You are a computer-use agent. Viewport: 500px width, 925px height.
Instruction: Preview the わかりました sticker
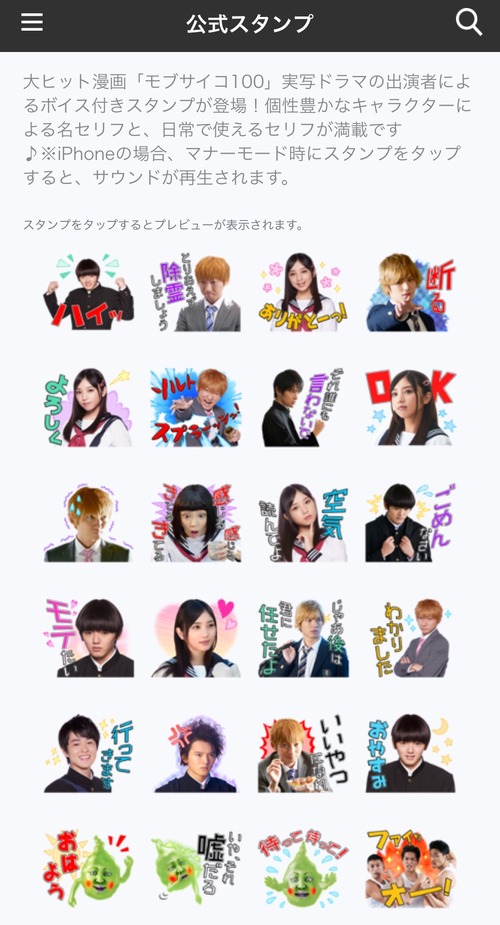410,638
